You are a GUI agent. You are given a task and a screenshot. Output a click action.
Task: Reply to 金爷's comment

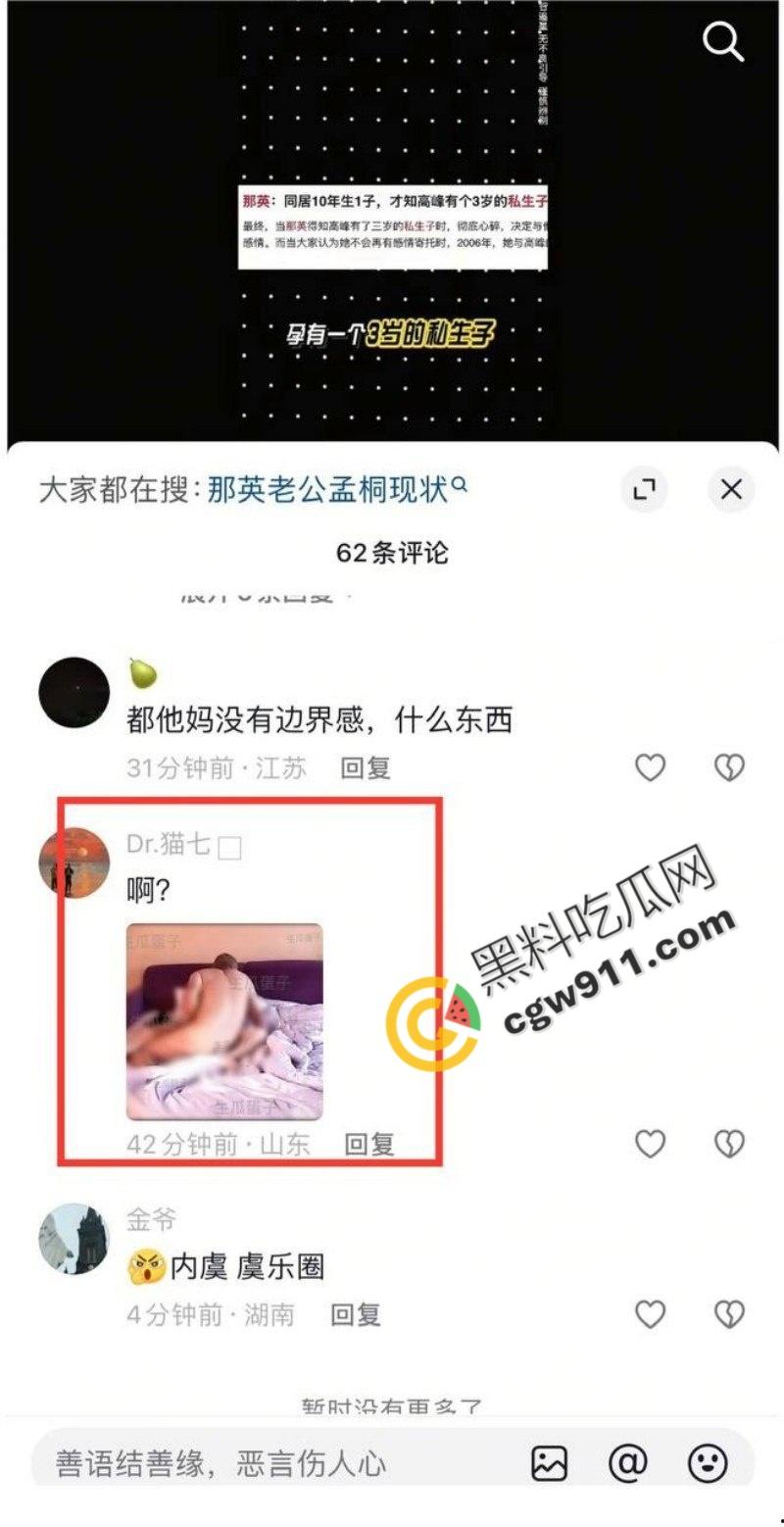click(355, 1314)
